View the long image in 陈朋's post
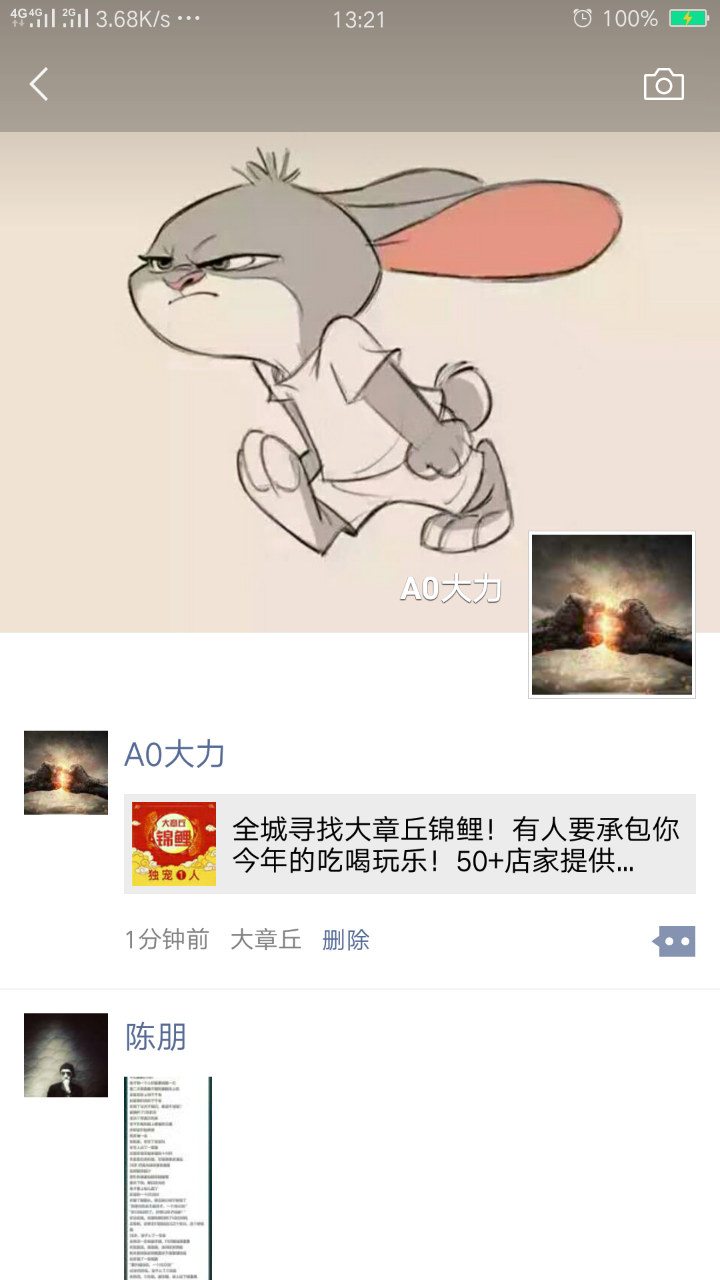Viewport: 720px width, 1280px height. coord(168,1178)
